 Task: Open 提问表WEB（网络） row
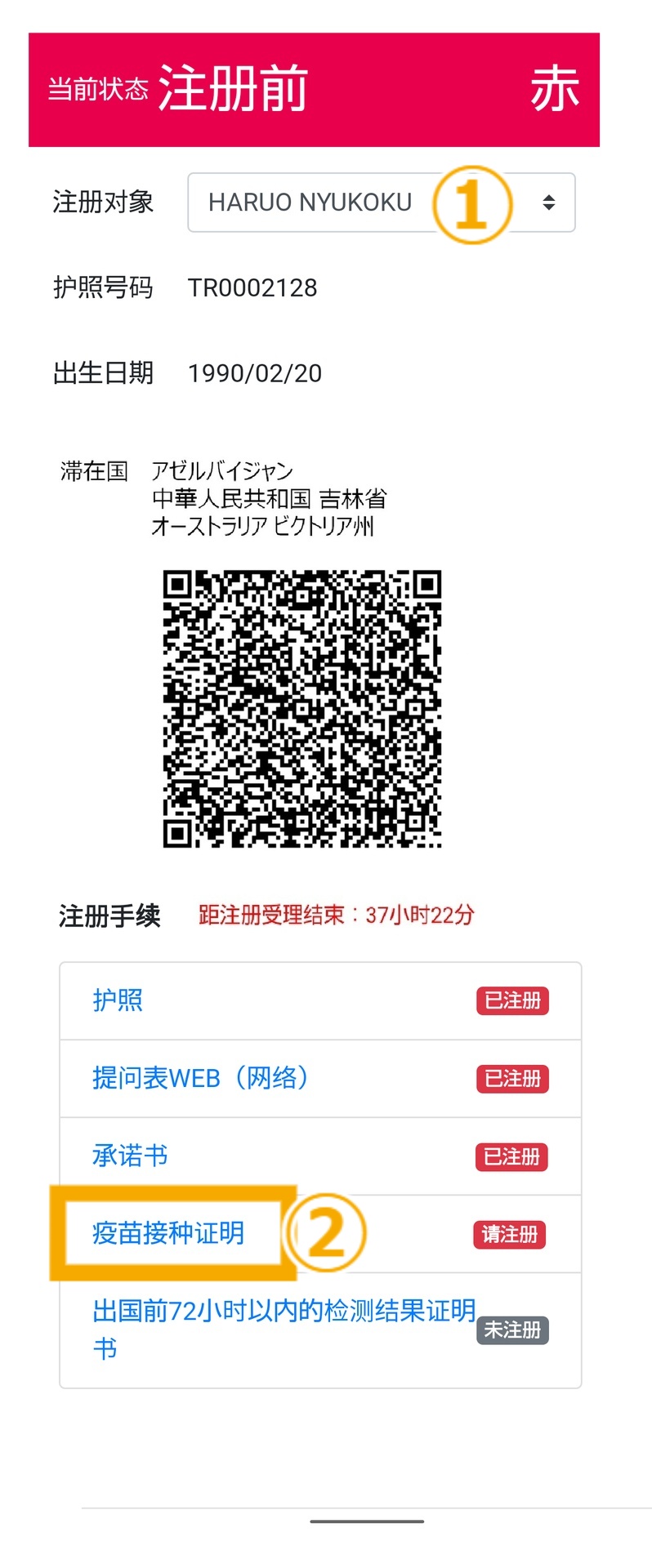click(x=200, y=1078)
